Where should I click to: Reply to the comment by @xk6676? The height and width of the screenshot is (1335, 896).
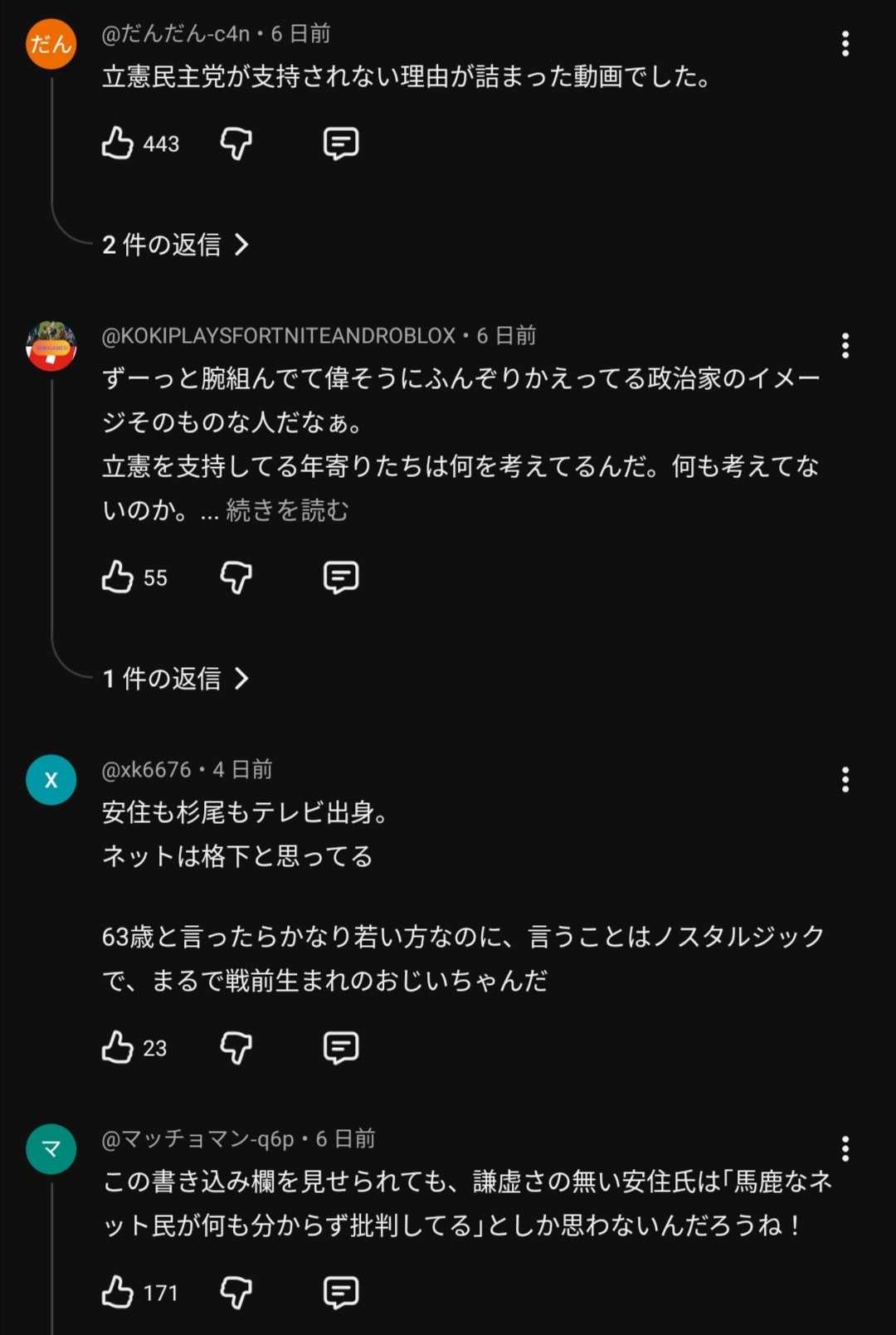340,1048
